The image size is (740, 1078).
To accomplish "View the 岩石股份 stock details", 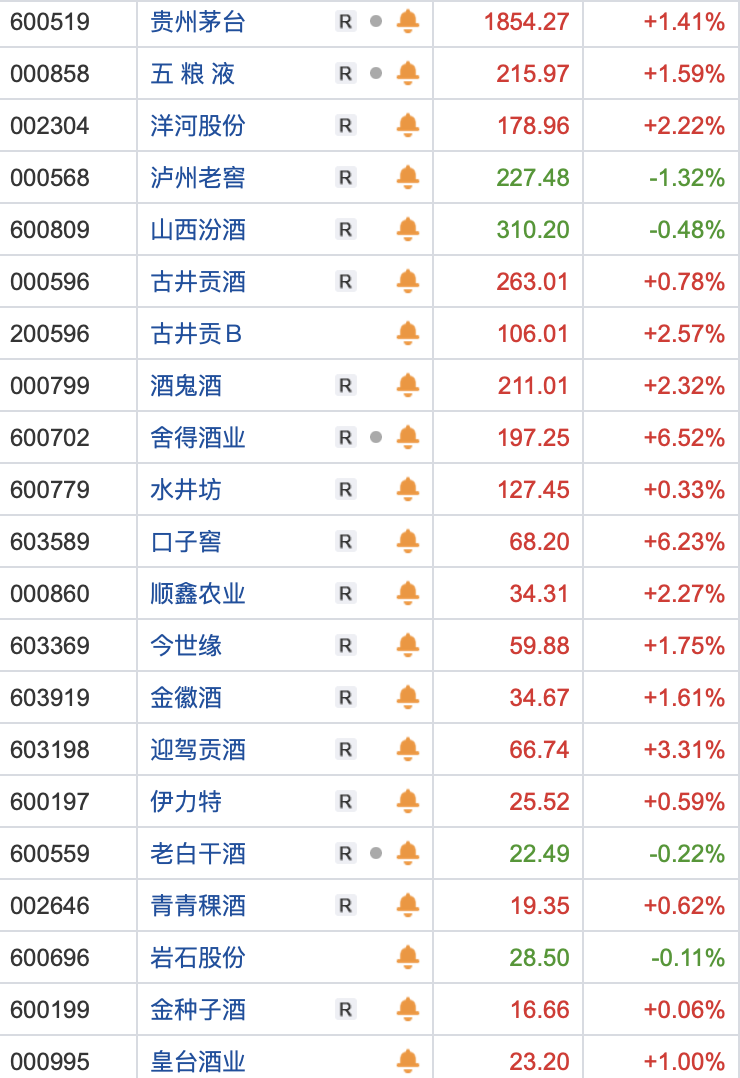I will click(x=197, y=958).
